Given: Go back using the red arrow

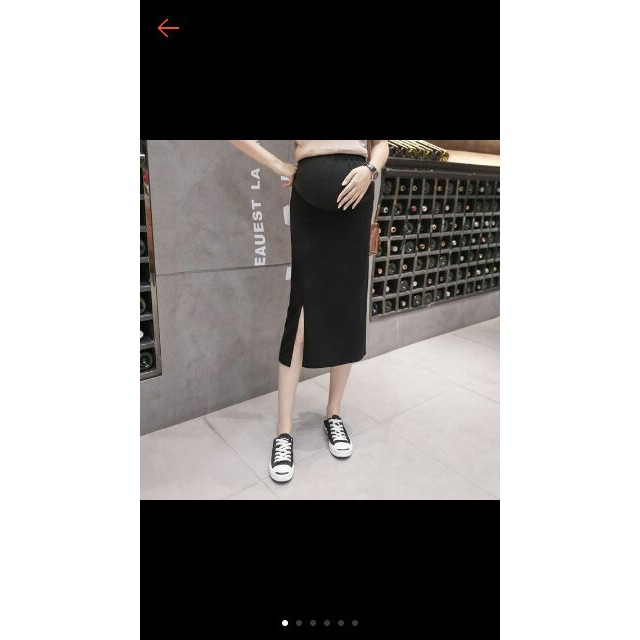Looking at the screenshot, I should [168, 28].
